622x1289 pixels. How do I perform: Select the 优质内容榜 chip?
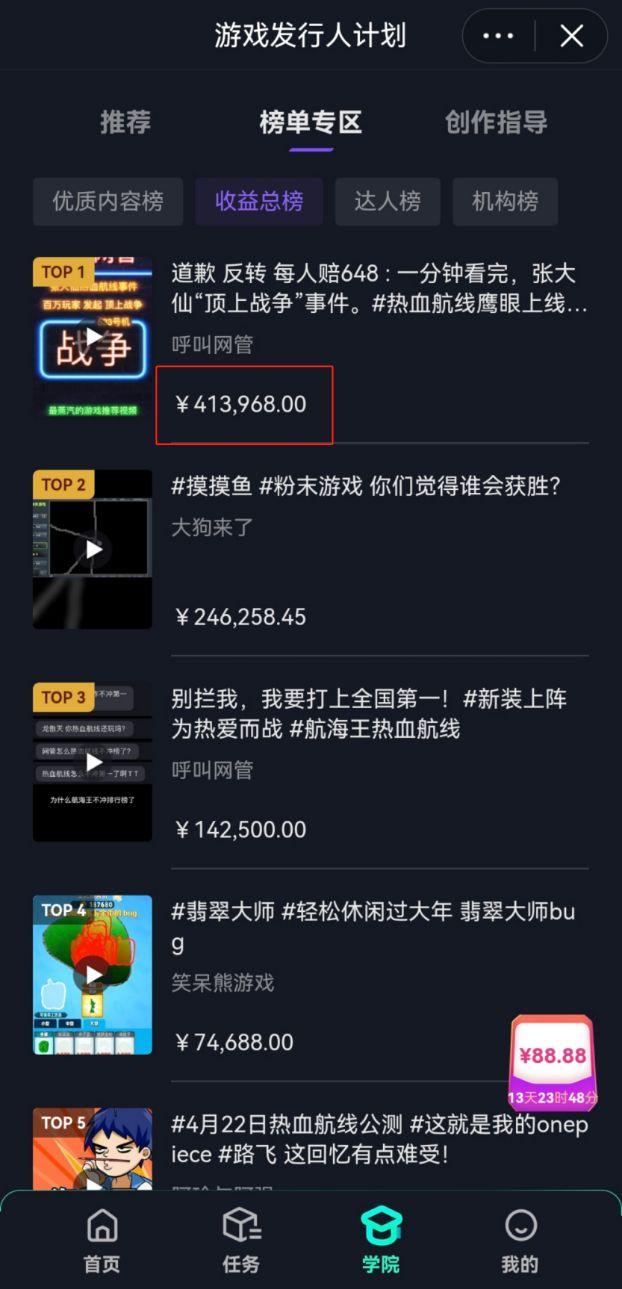pos(108,201)
